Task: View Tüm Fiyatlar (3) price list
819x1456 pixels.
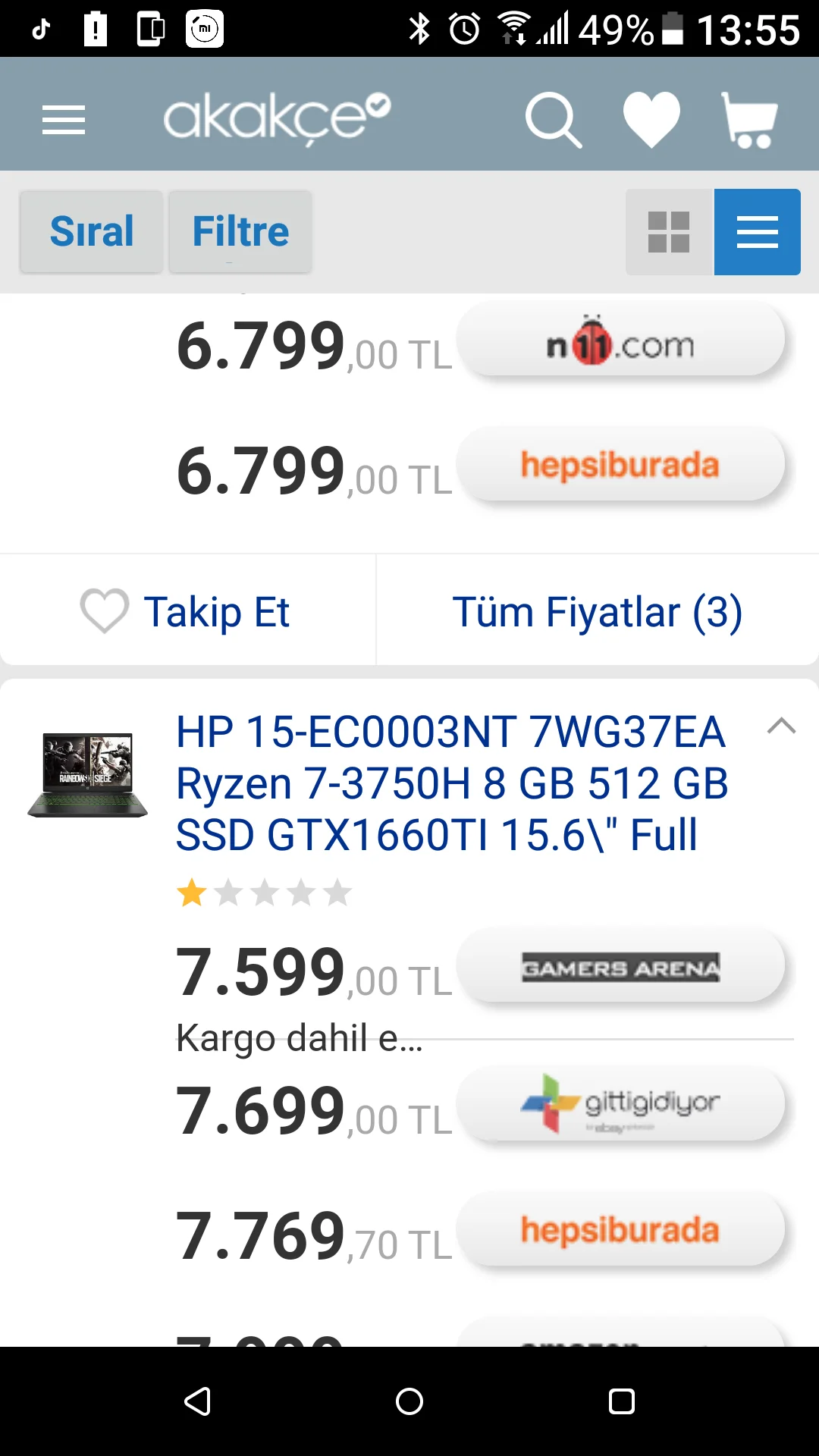Action: pyautogui.click(x=597, y=611)
